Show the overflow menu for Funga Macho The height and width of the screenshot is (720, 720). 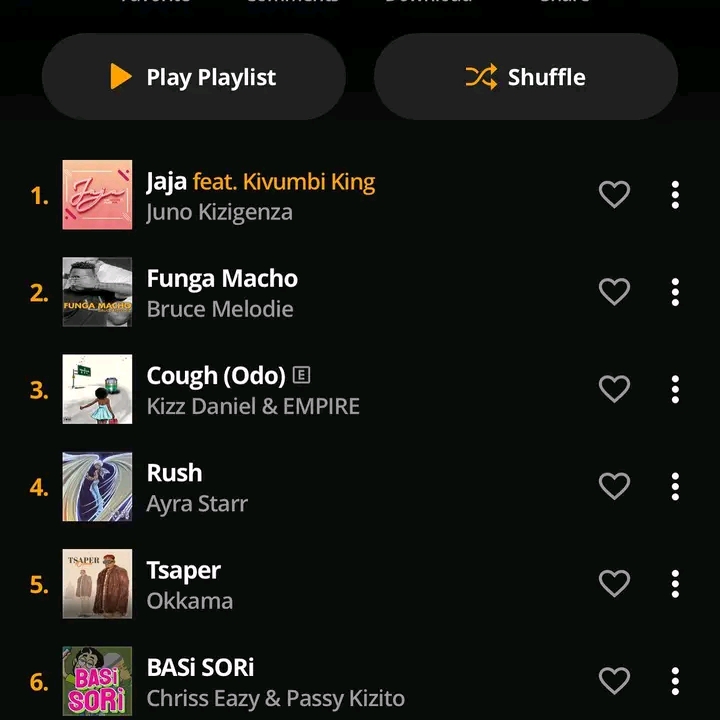(x=675, y=291)
